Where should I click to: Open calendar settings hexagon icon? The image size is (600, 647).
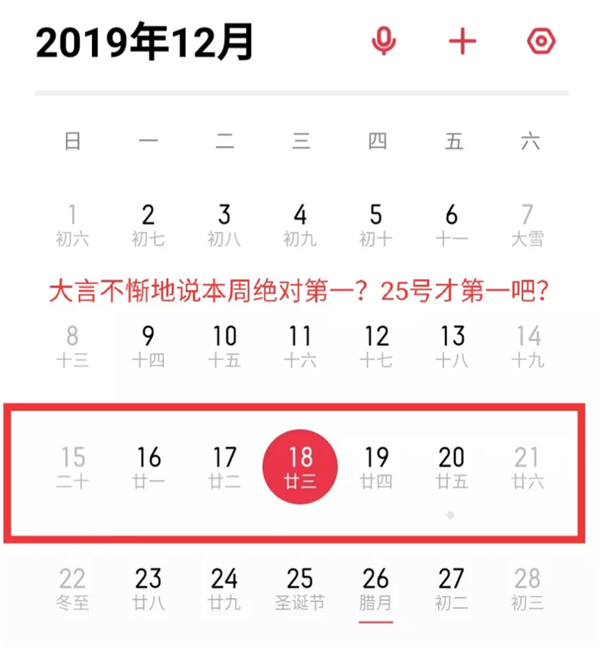541,41
